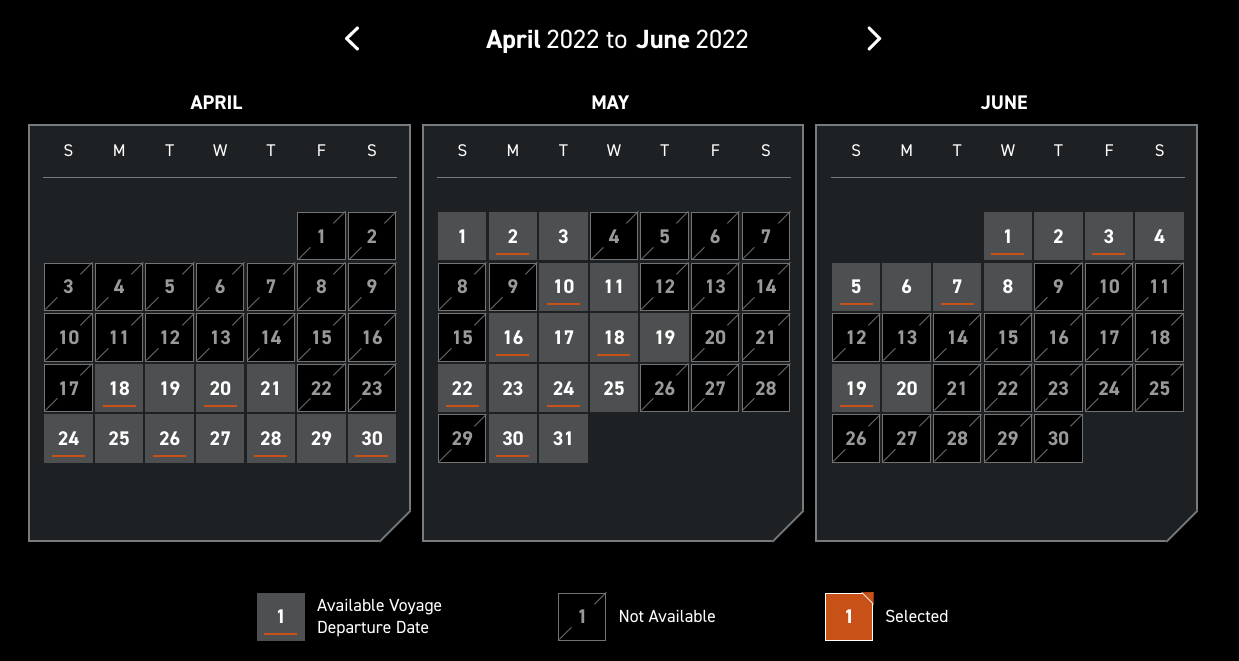The height and width of the screenshot is (661, 1239).
Task: Tap June 7 on the calendar
Action: [958, 287]
